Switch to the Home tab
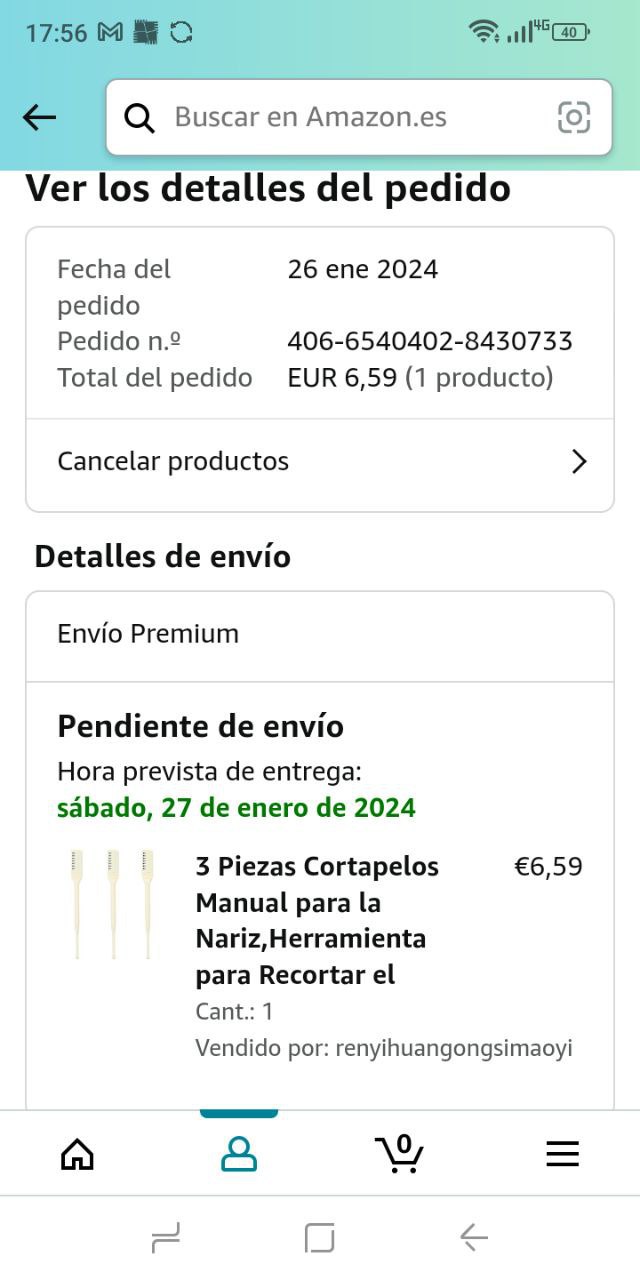640x1280 pixels. coord(77,1155)
